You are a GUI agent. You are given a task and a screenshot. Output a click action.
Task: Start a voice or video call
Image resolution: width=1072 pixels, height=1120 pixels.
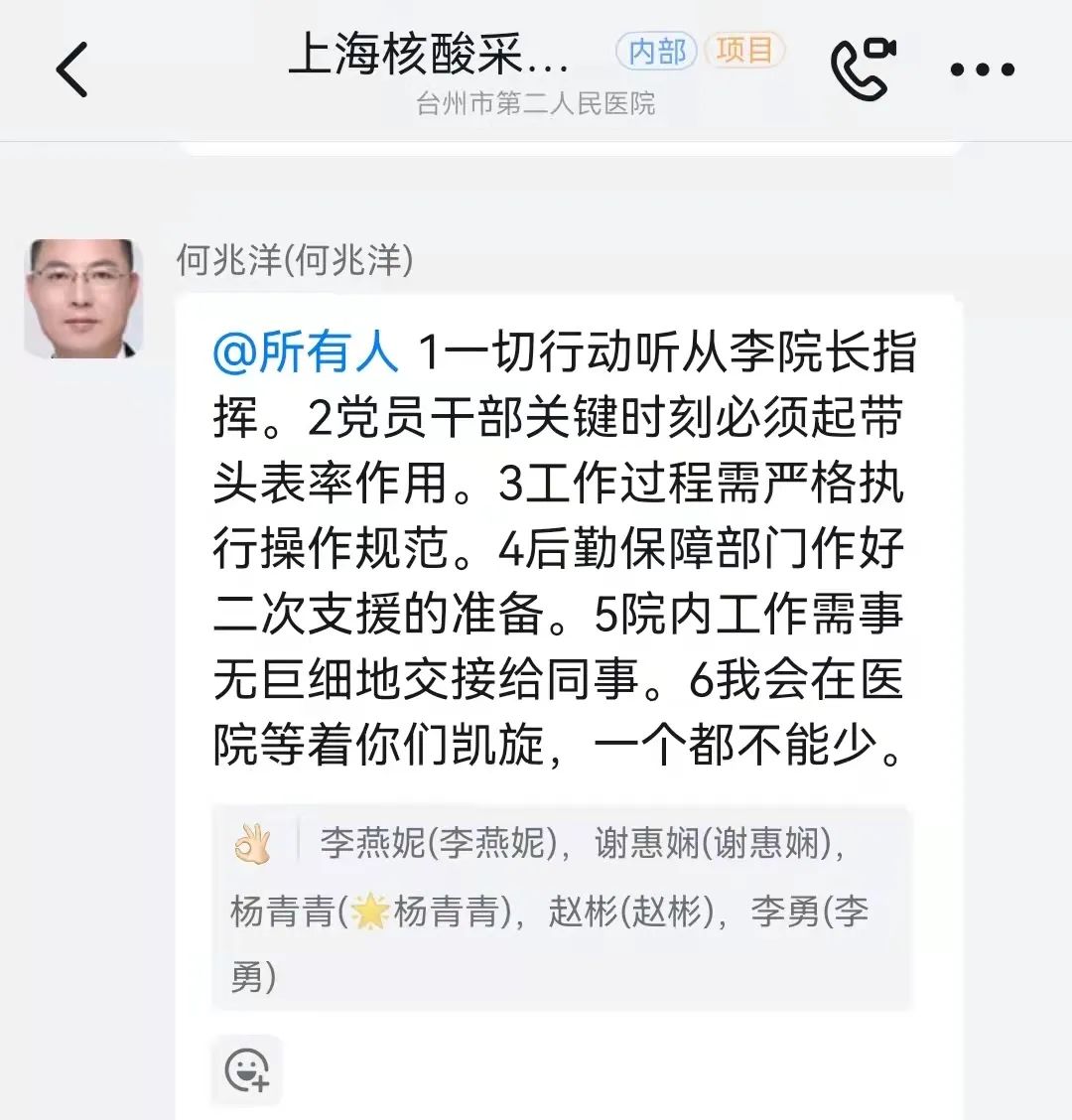[x=862, y=68]
